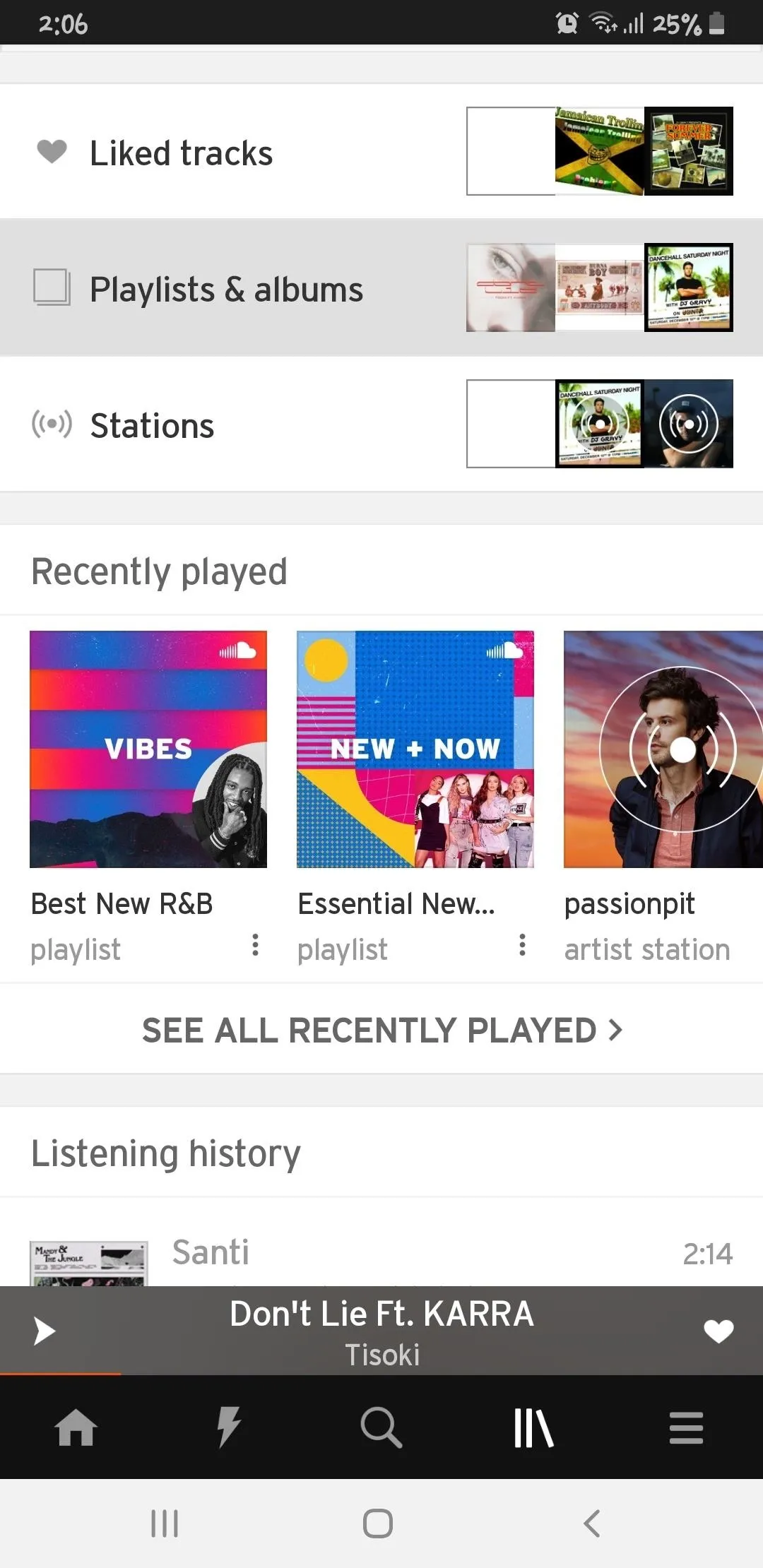
Task: Open Playlists & albums
Action: click(x=381, y=287)
